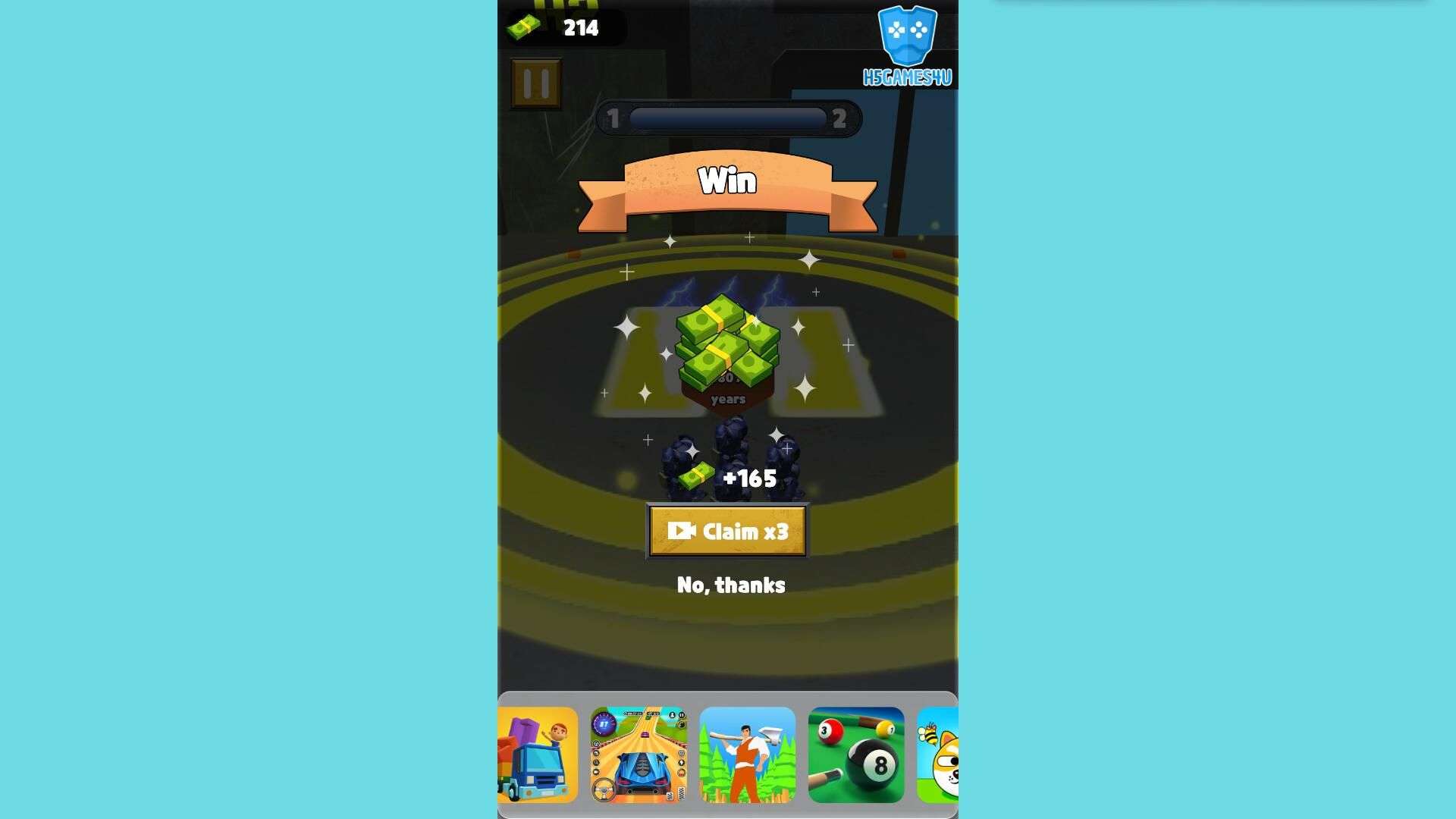Pause the game
The width and height of the screenshot is (1456, 819).
coord(536,83)
